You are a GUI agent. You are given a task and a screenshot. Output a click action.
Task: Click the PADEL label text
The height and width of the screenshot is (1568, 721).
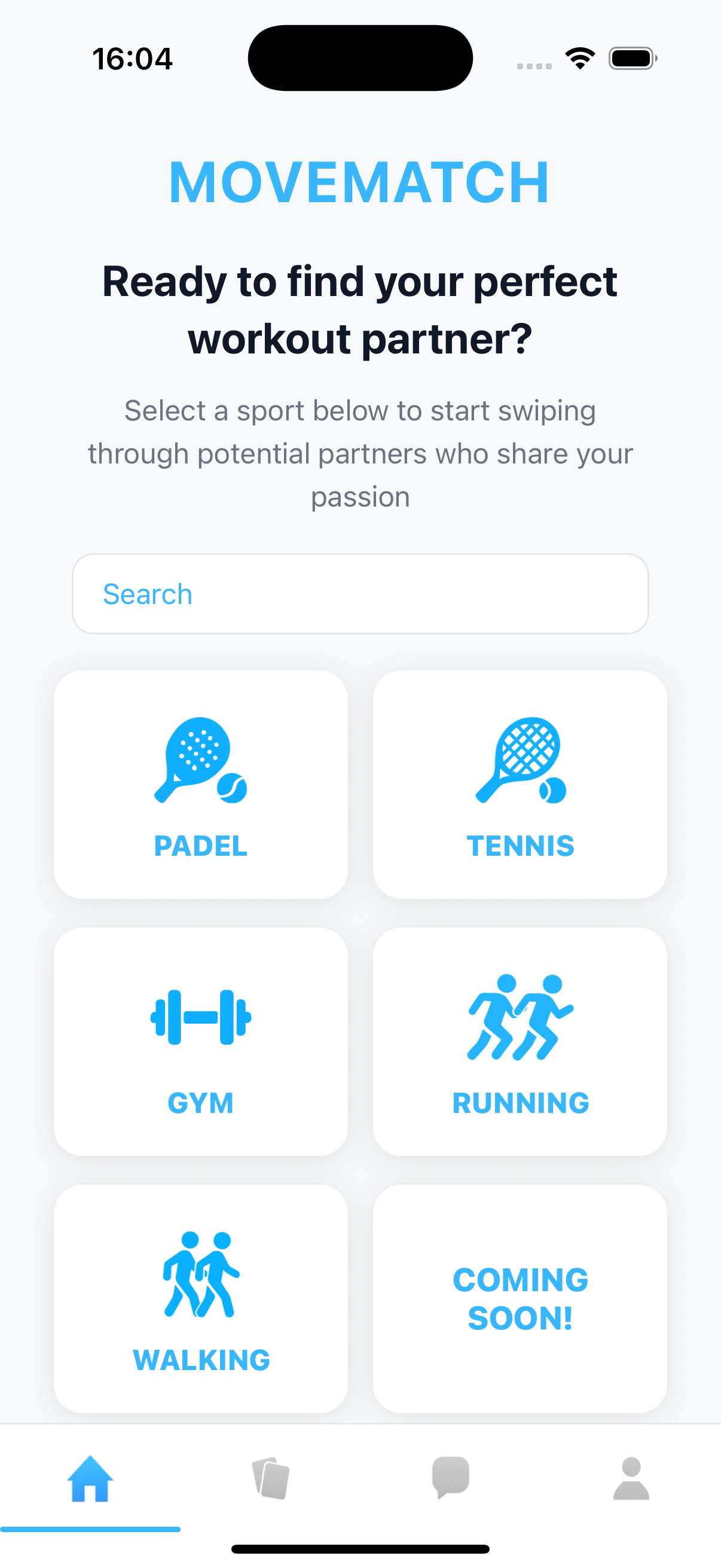click(201, 846)
